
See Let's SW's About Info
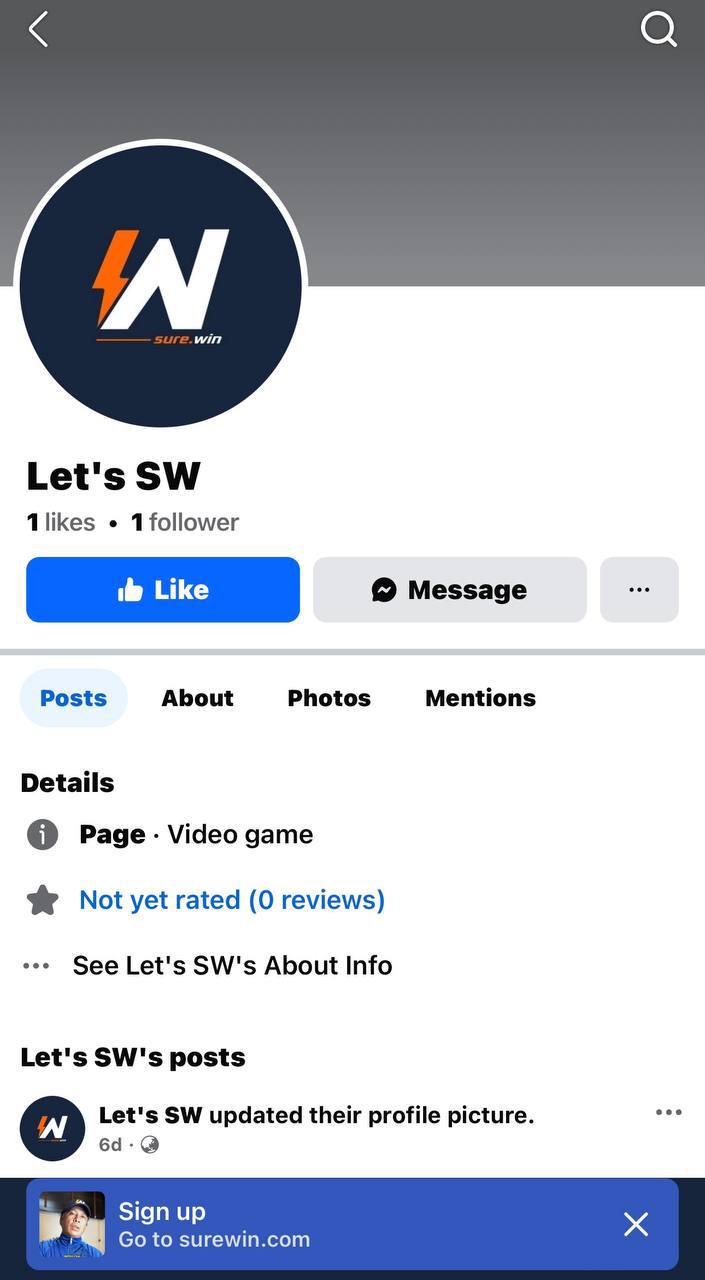tap(232, 966)
